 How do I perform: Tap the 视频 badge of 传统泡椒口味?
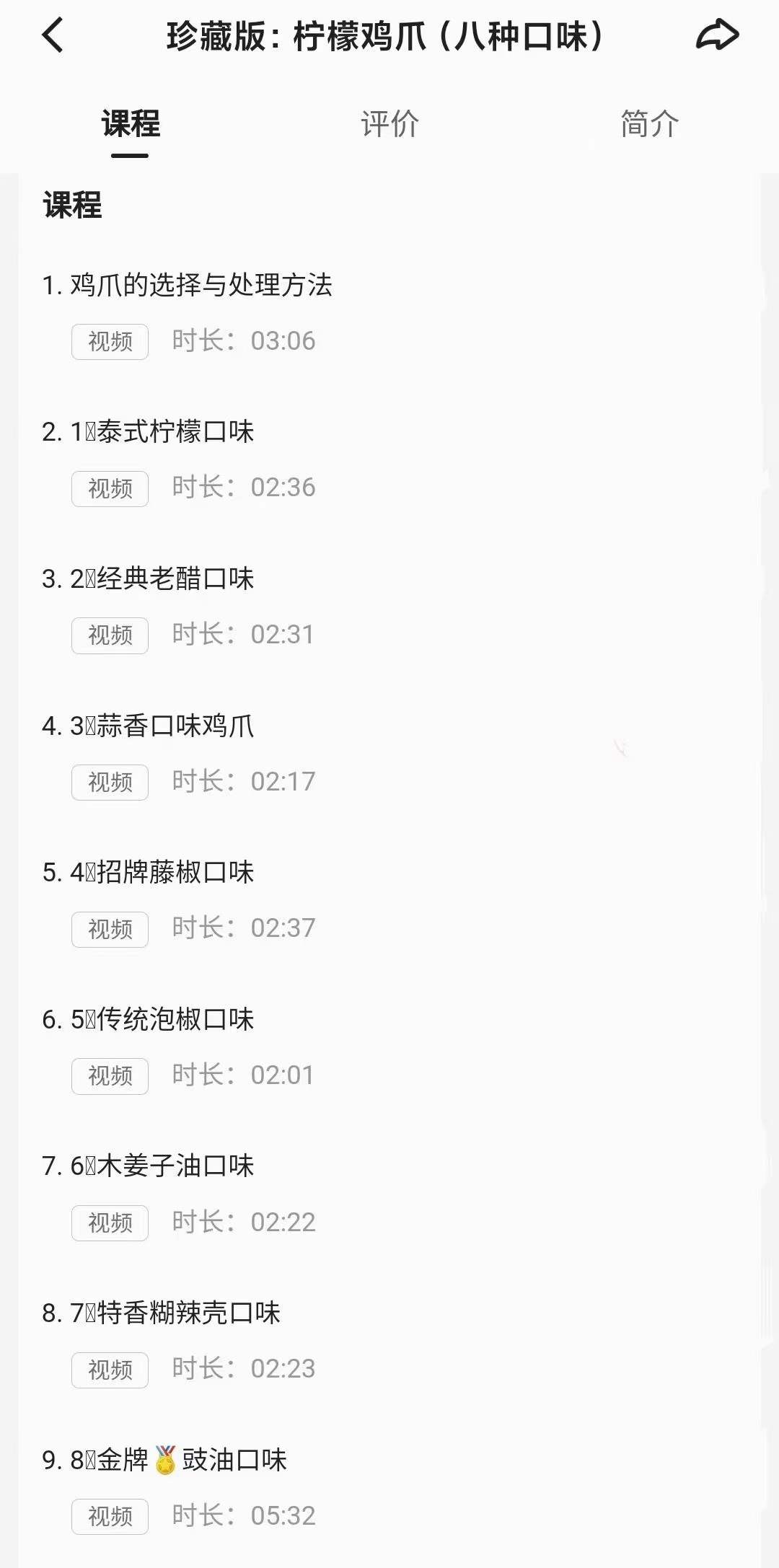[x=109, y=1076]
